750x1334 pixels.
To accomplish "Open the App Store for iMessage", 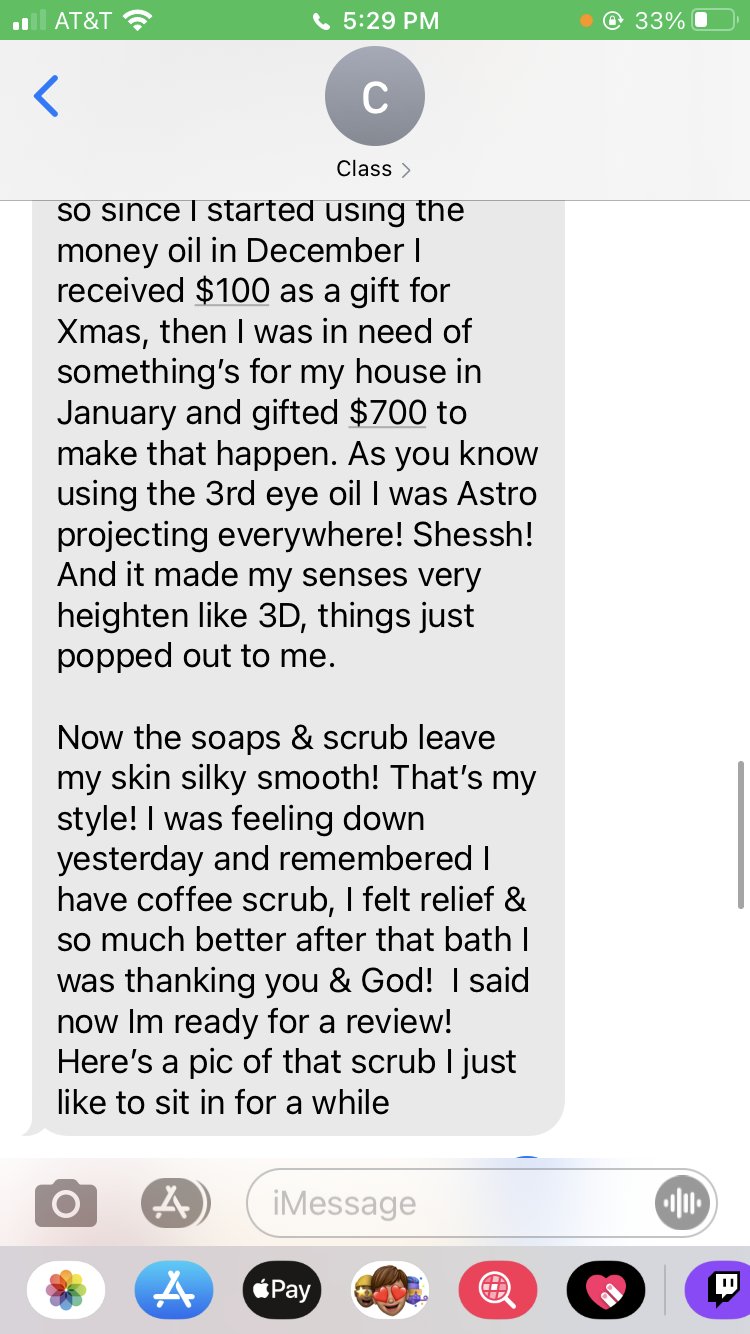I will [174, 1290].
